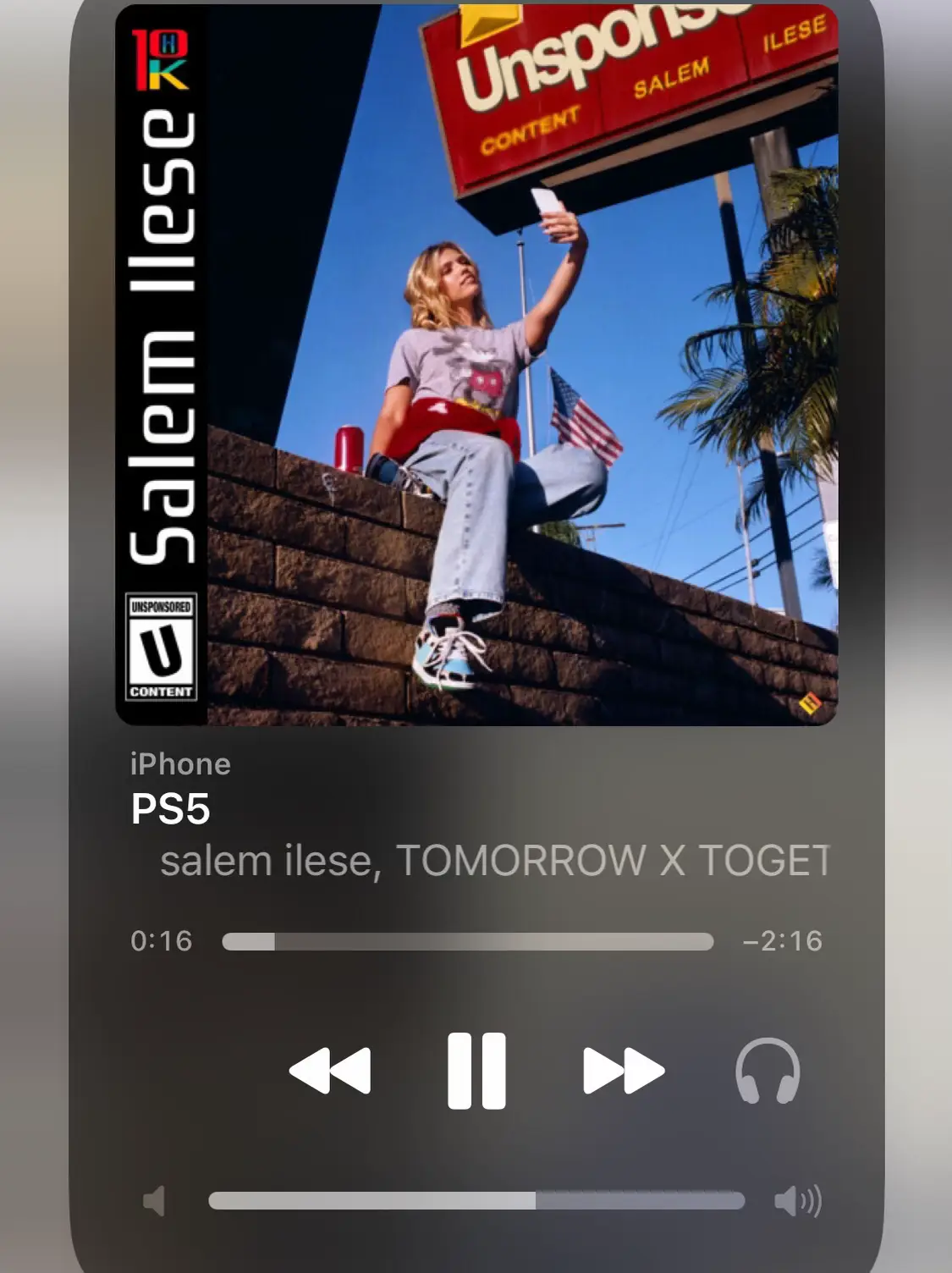This screenshot has height=1273, width=952.
Task: Pause the song PS5
Action: [x=476, y=1071]
